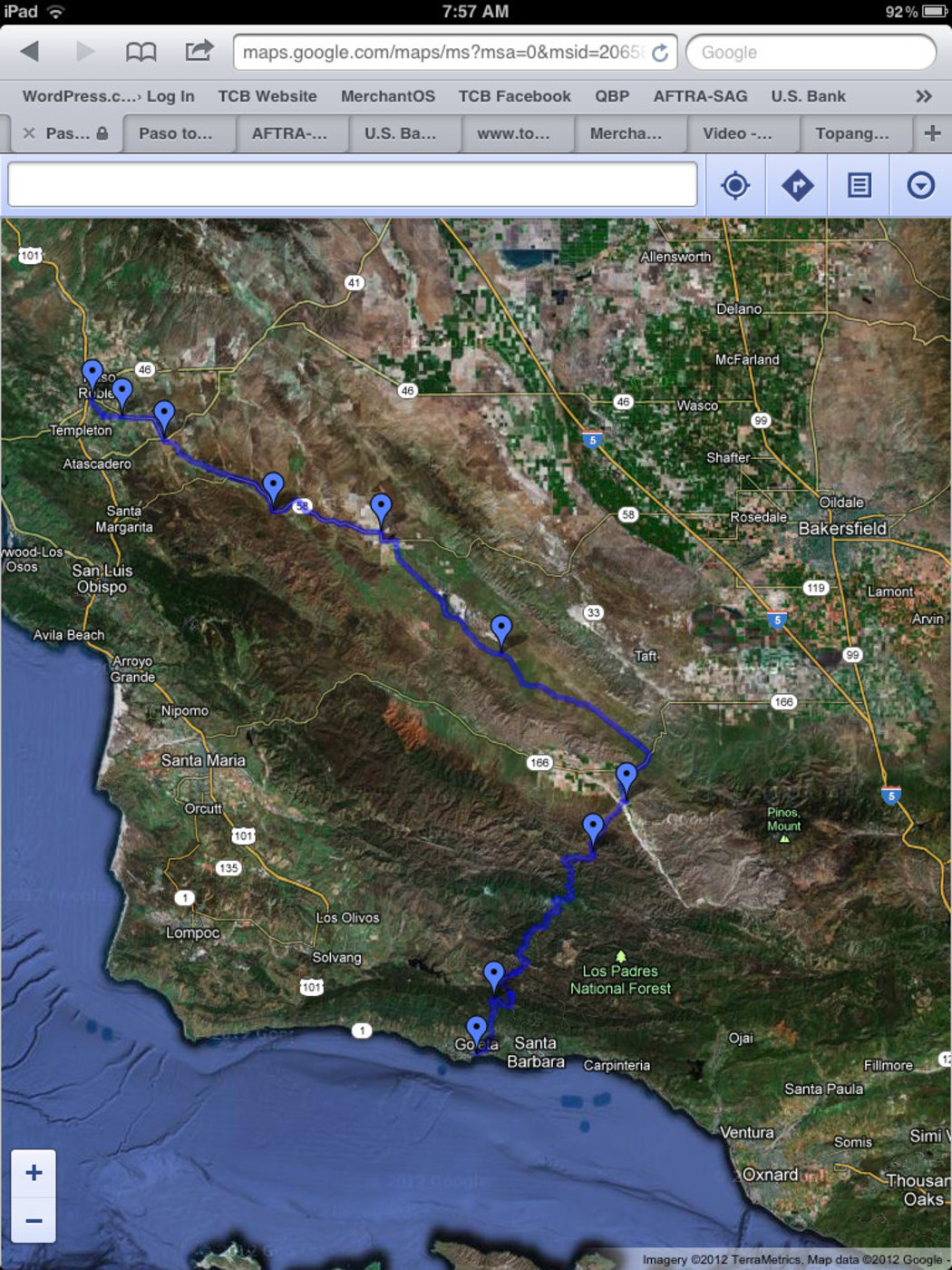Open the TCB Website bookmark

[267, 96]
